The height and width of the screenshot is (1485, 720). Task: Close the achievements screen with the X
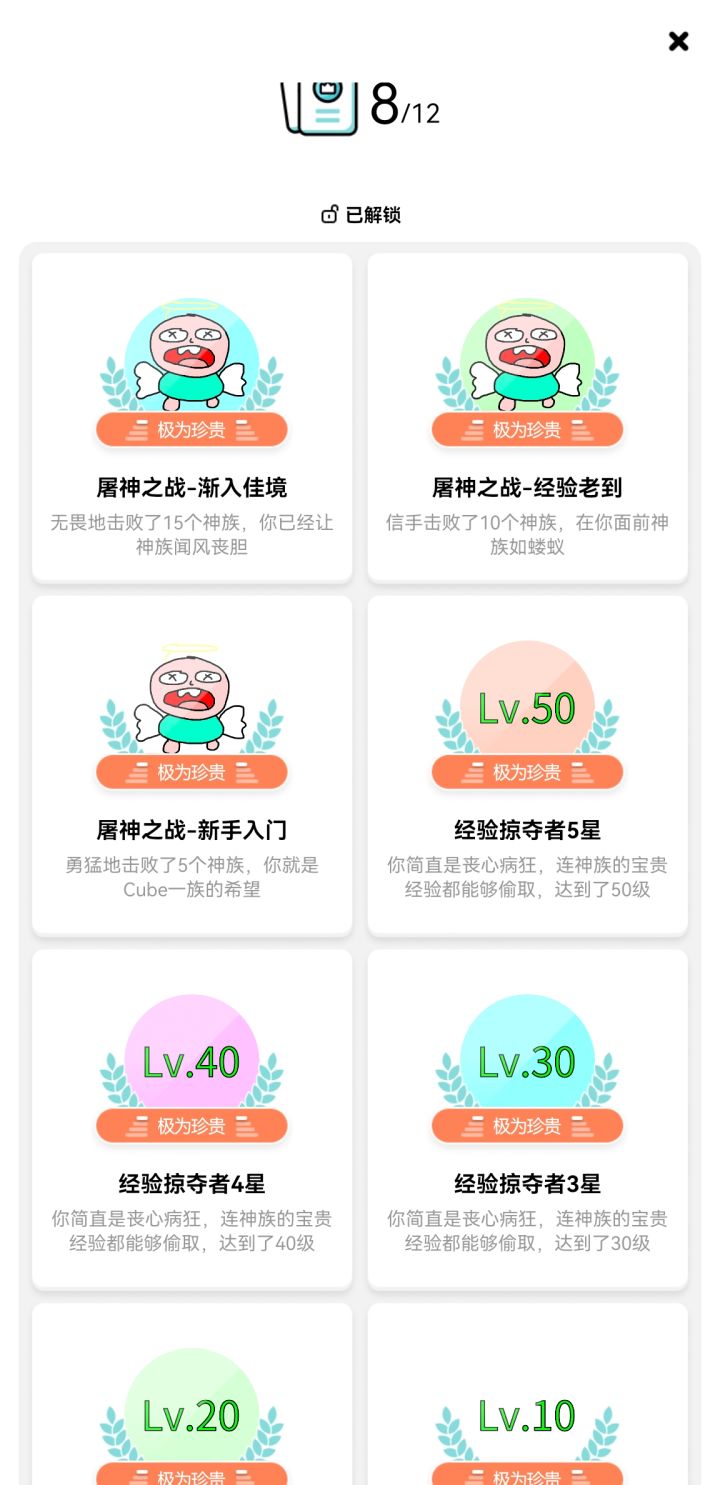[678, 42]
